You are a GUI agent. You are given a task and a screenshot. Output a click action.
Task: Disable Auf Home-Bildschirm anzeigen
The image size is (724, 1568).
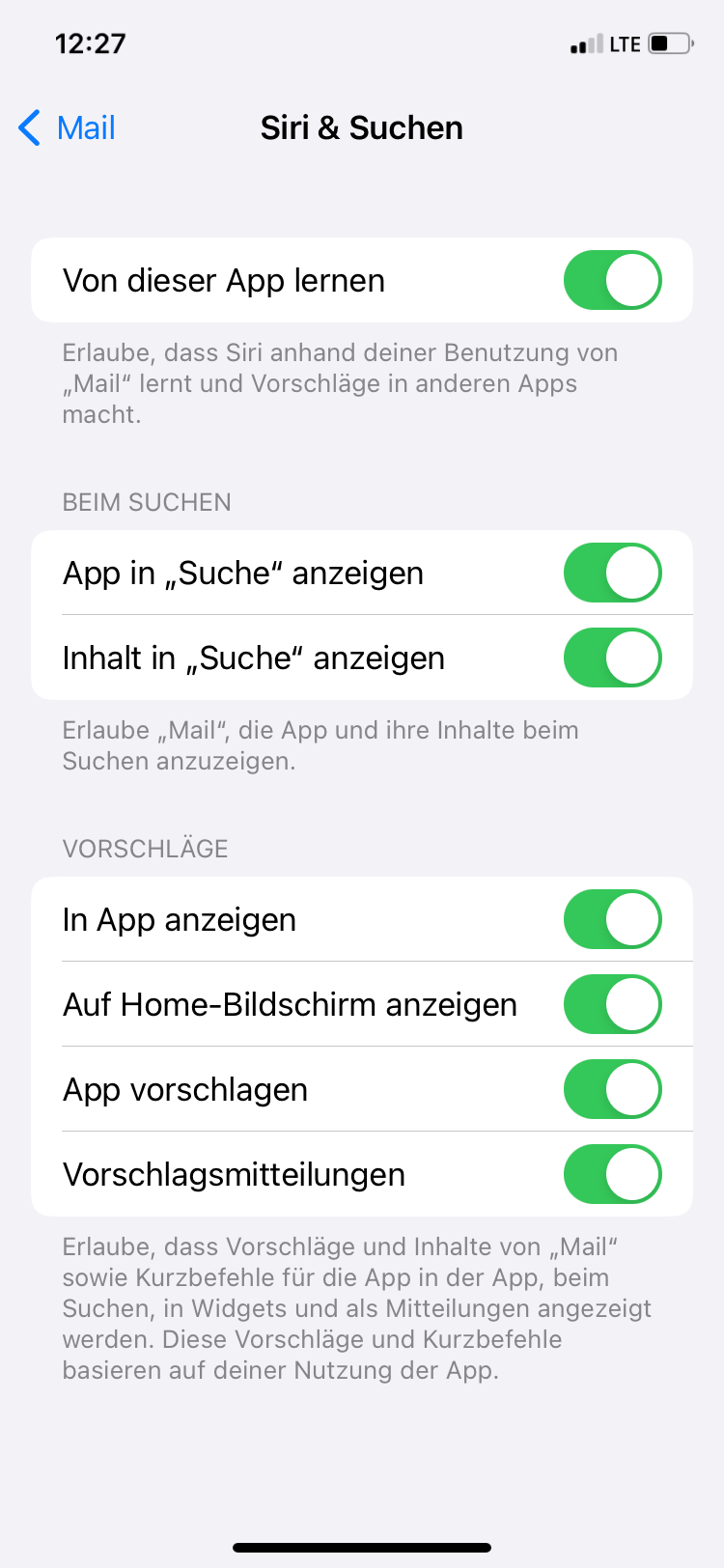[x=612, y=1005]
